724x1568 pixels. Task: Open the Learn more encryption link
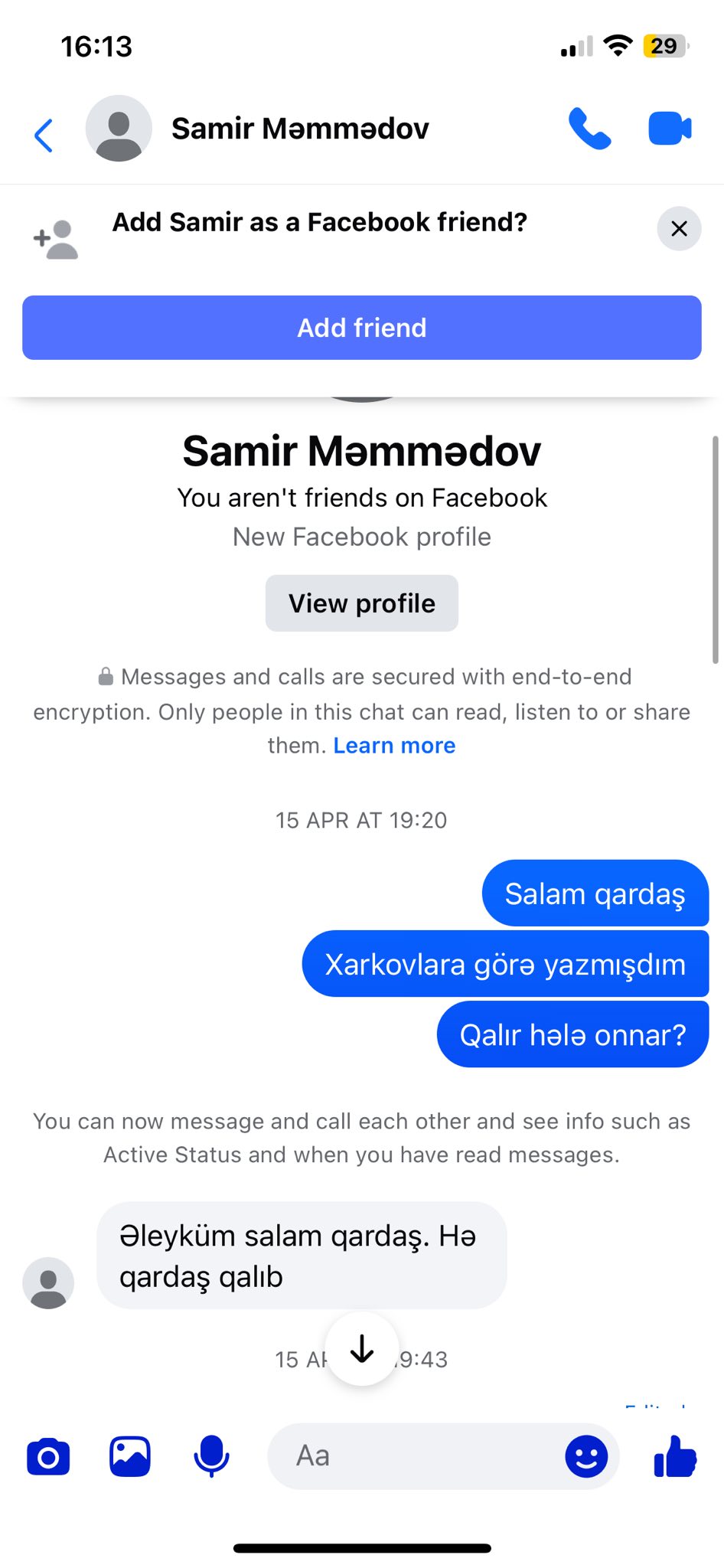pyautogui.click(x=394, y=746)
